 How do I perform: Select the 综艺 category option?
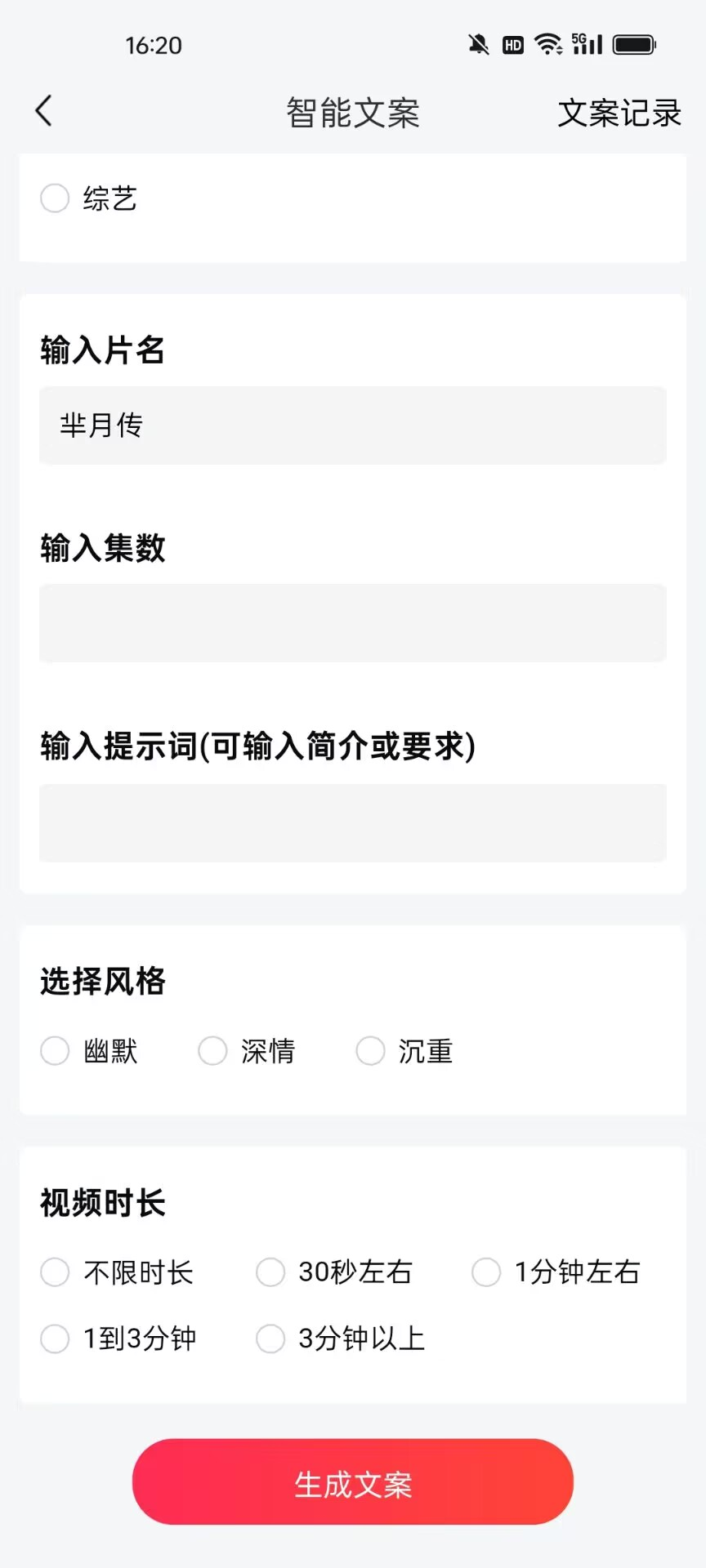point(88,198)
